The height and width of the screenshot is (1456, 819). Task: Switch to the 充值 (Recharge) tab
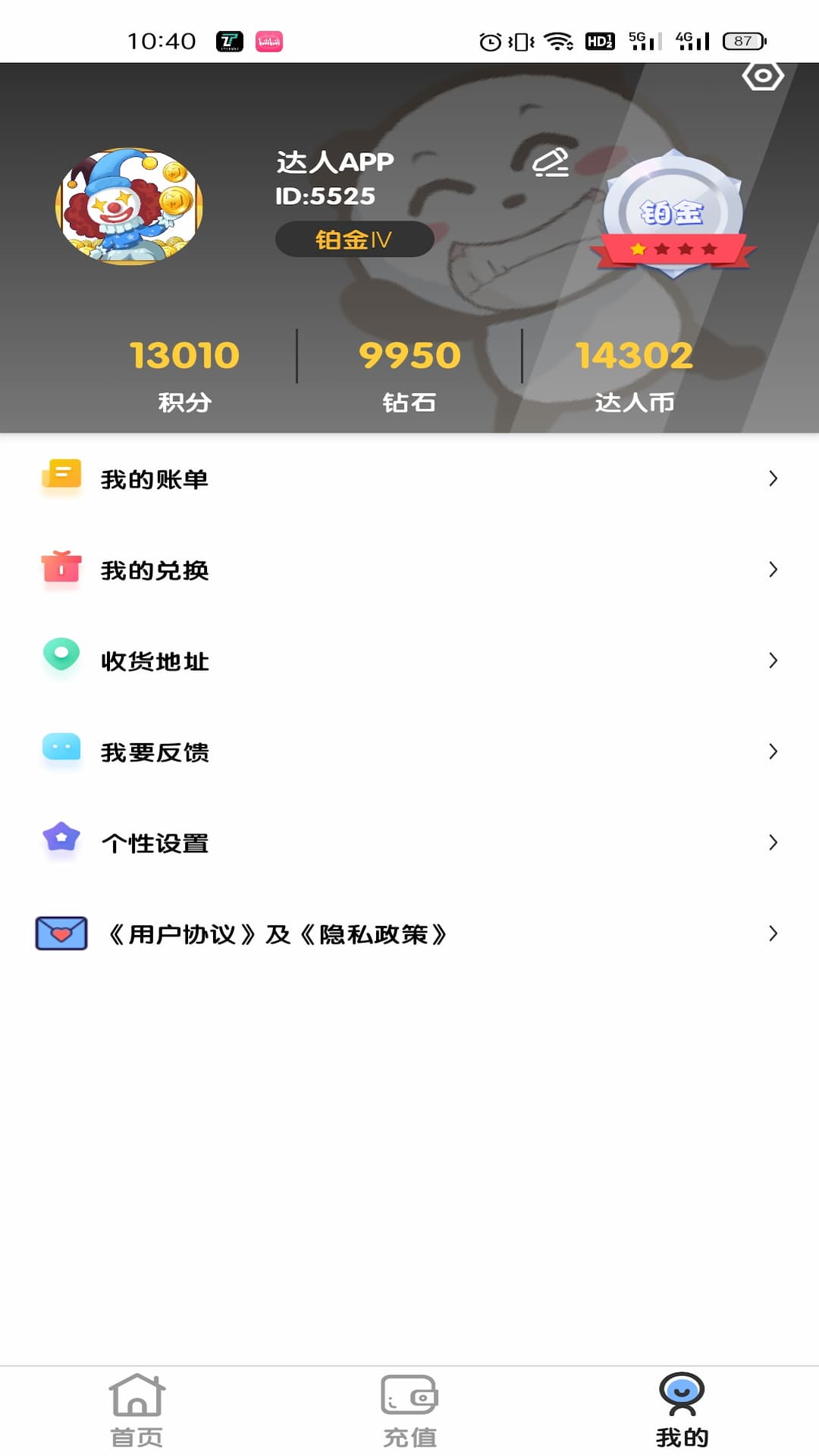[x=409, y=1410]
